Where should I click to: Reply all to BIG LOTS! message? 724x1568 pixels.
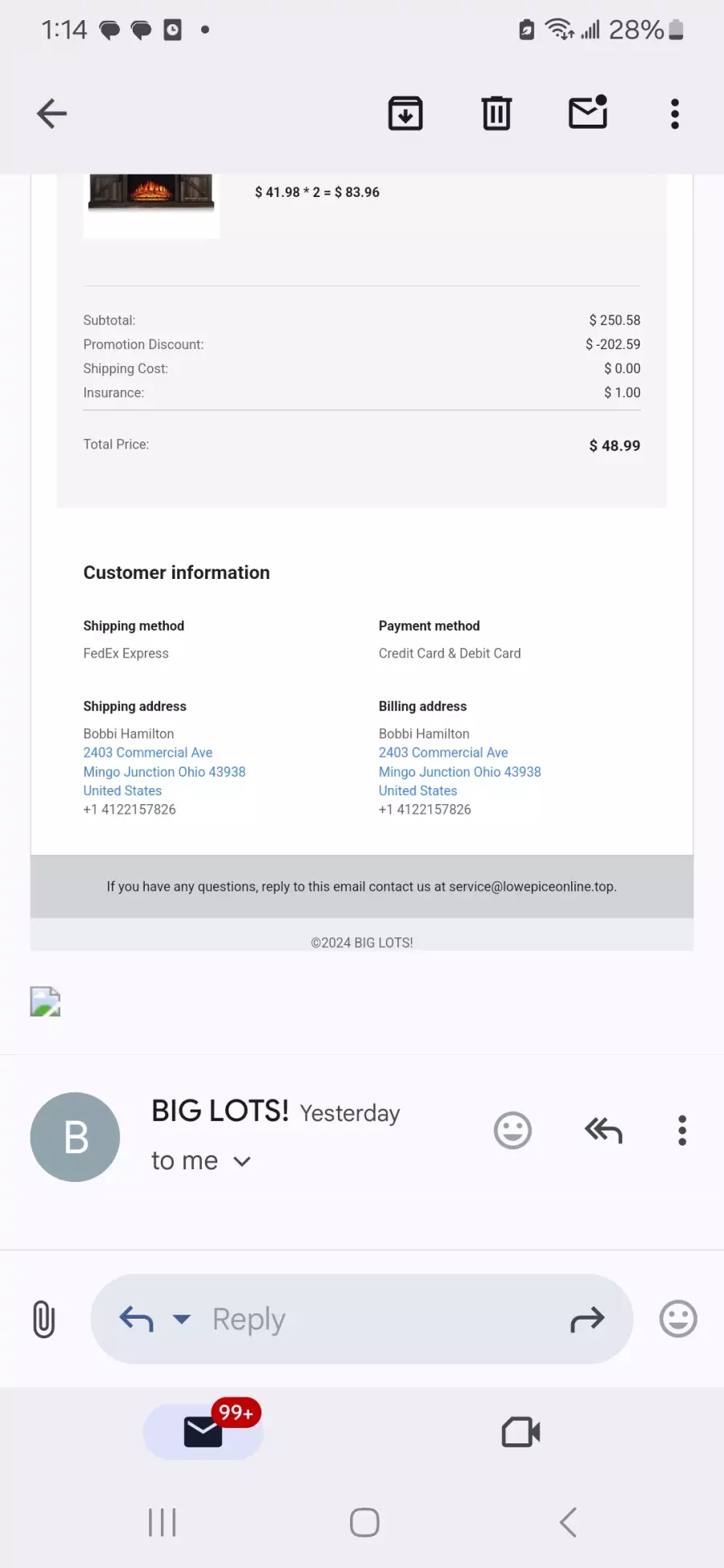(603, 1131)
